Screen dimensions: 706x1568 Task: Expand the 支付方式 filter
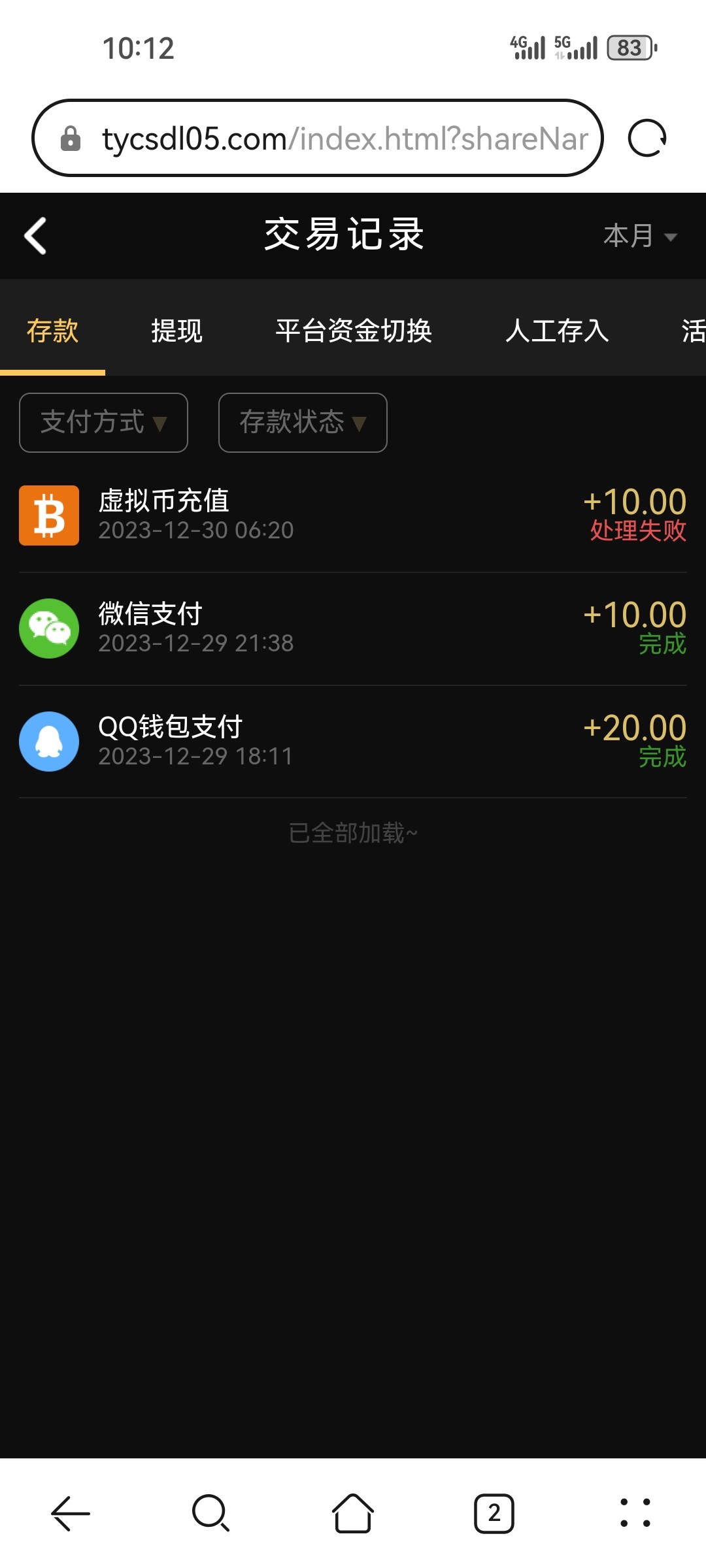pyautogui.click(x=103, y=423)
